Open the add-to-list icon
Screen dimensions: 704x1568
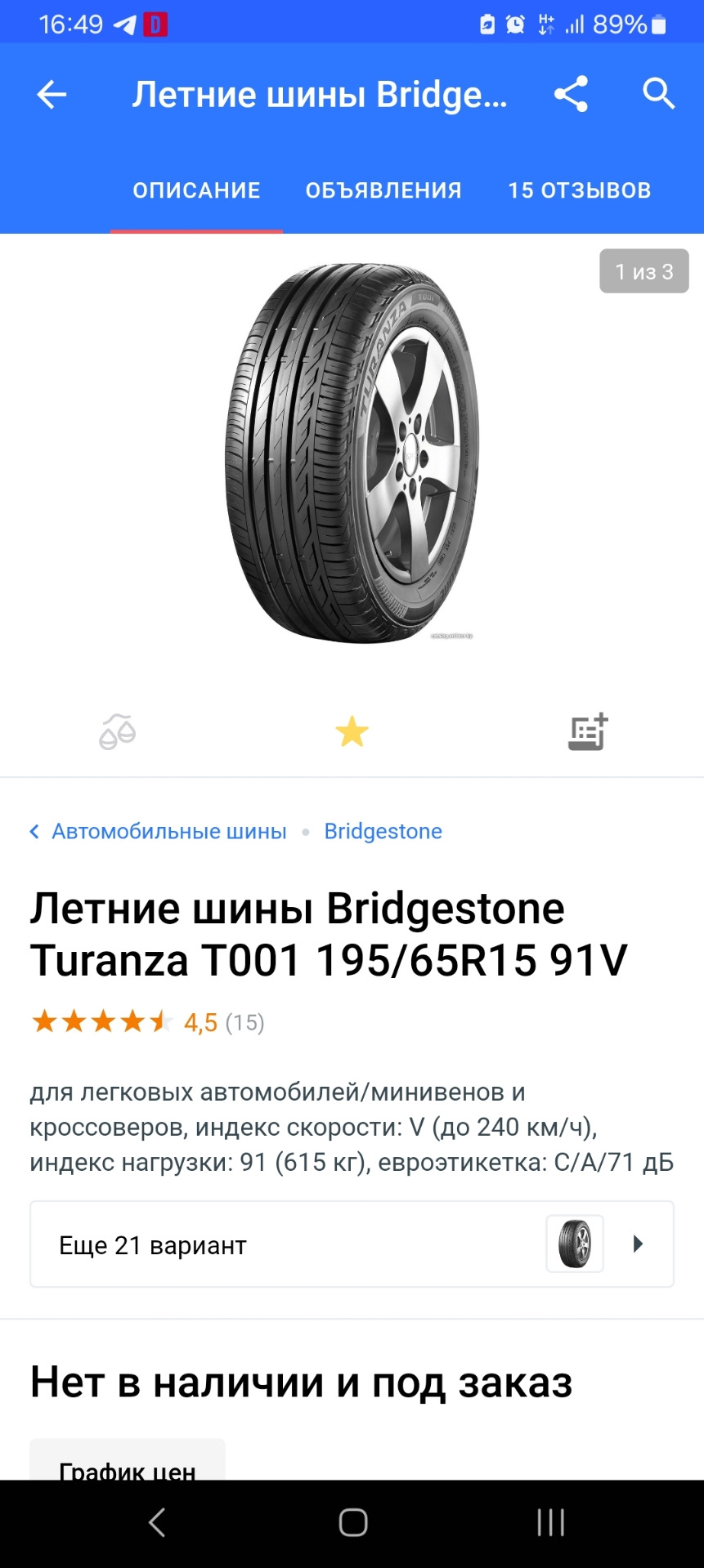coord(586,731)
